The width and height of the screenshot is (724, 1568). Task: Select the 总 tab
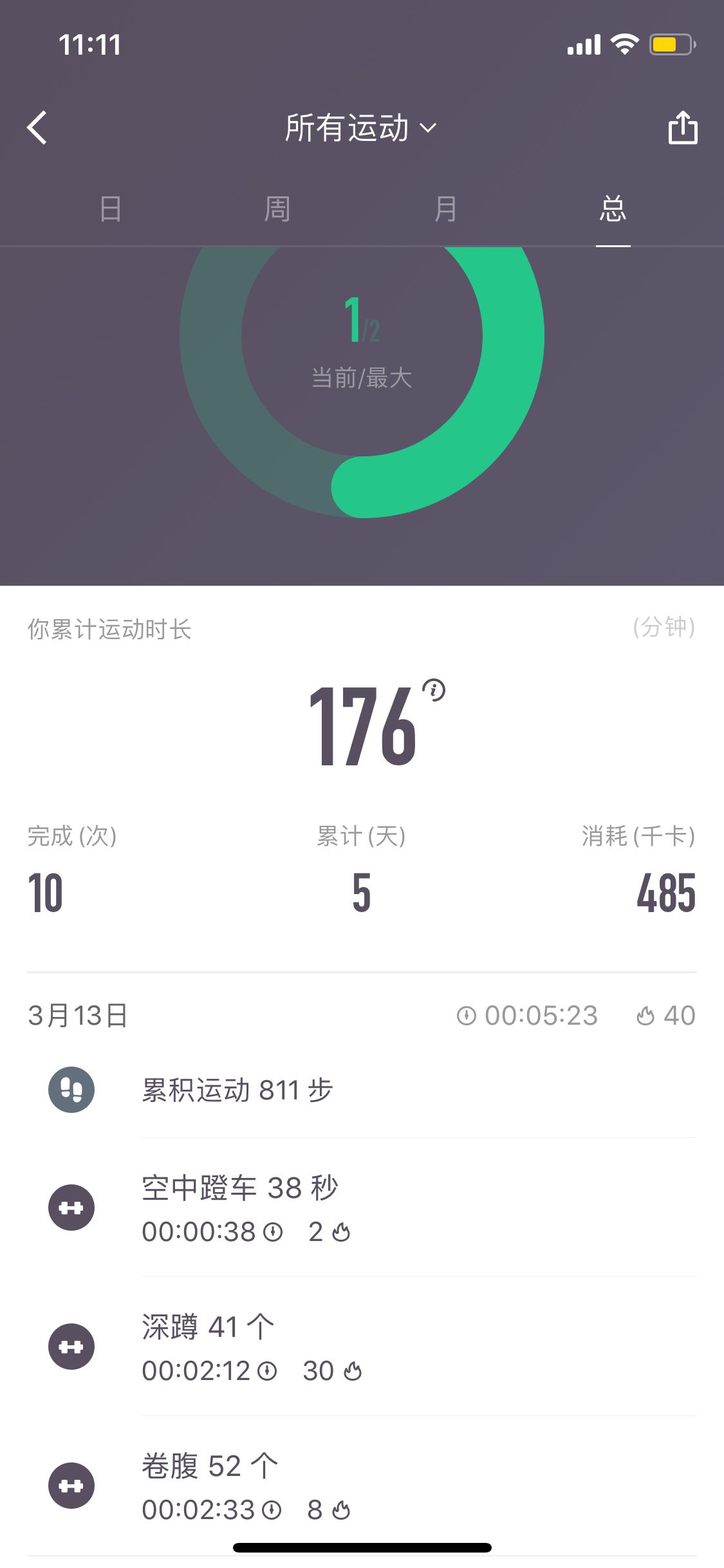613,209
